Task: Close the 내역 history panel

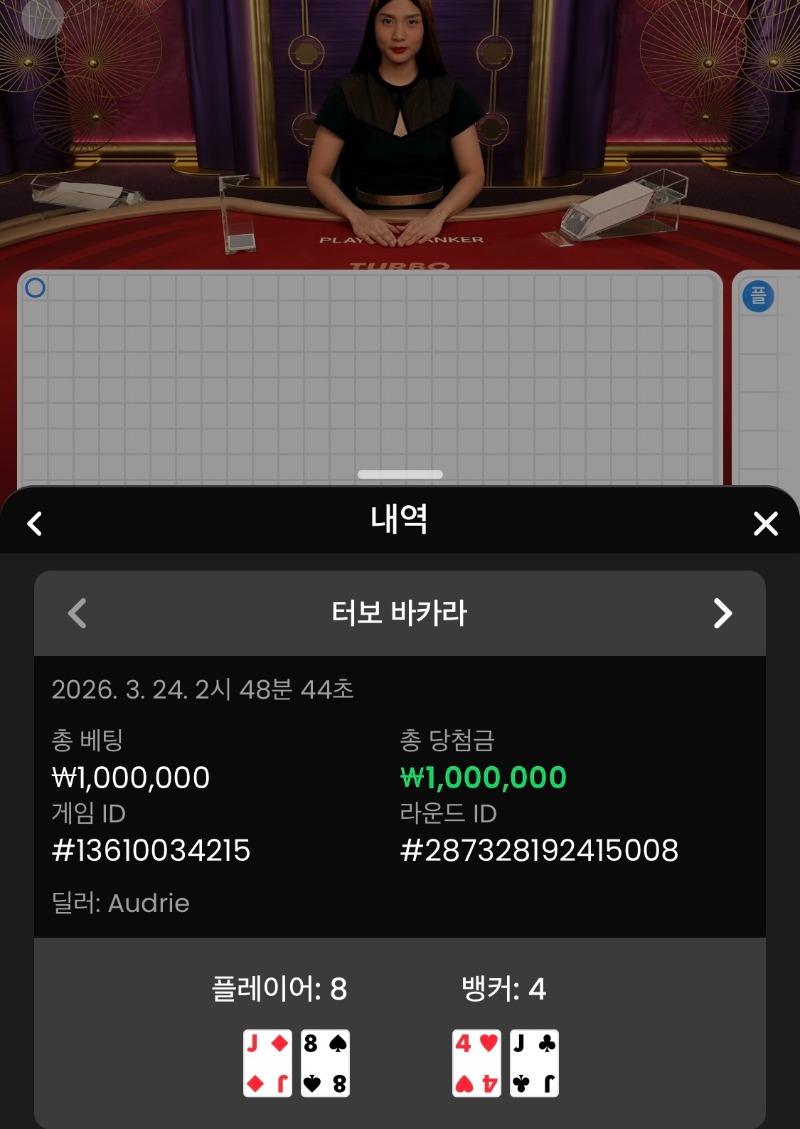Action: pyautogui.click(x=765, y=523)
